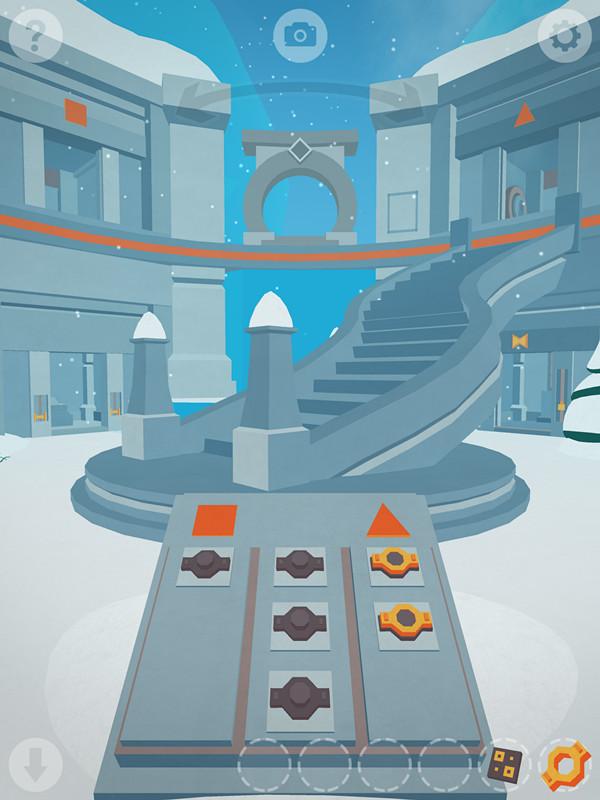The image size is (600, 800).
Task: Tap the center slot in the middle column
Action: pos(297,625)
